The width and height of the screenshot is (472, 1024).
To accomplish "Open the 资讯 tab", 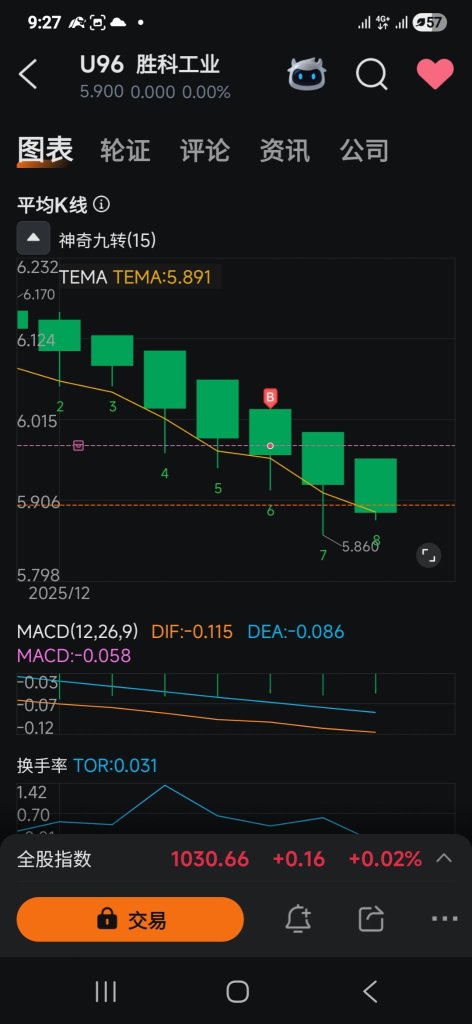I will point(285,150).
